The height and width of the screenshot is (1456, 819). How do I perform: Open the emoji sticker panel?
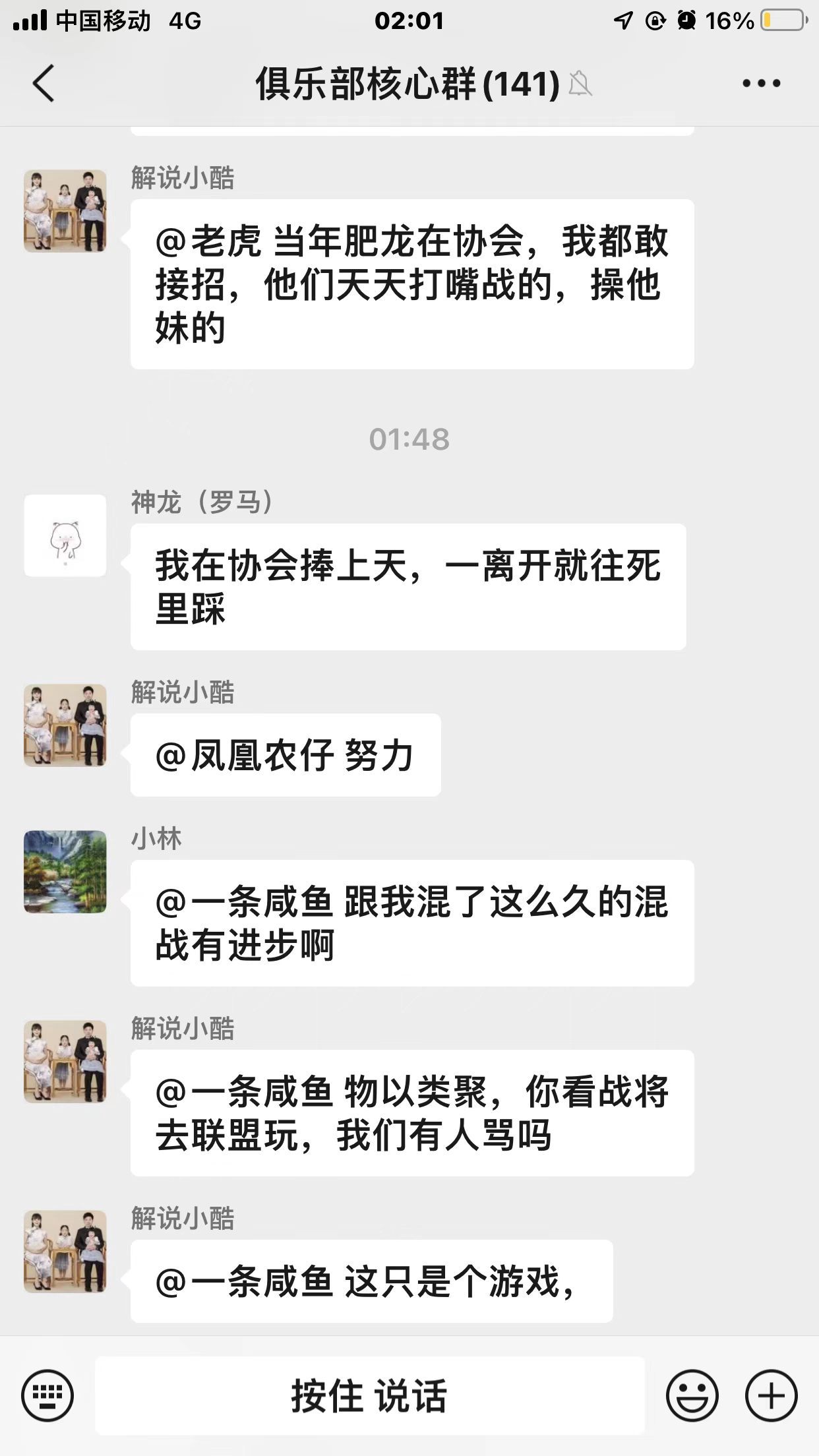[x=692, y=1395]
